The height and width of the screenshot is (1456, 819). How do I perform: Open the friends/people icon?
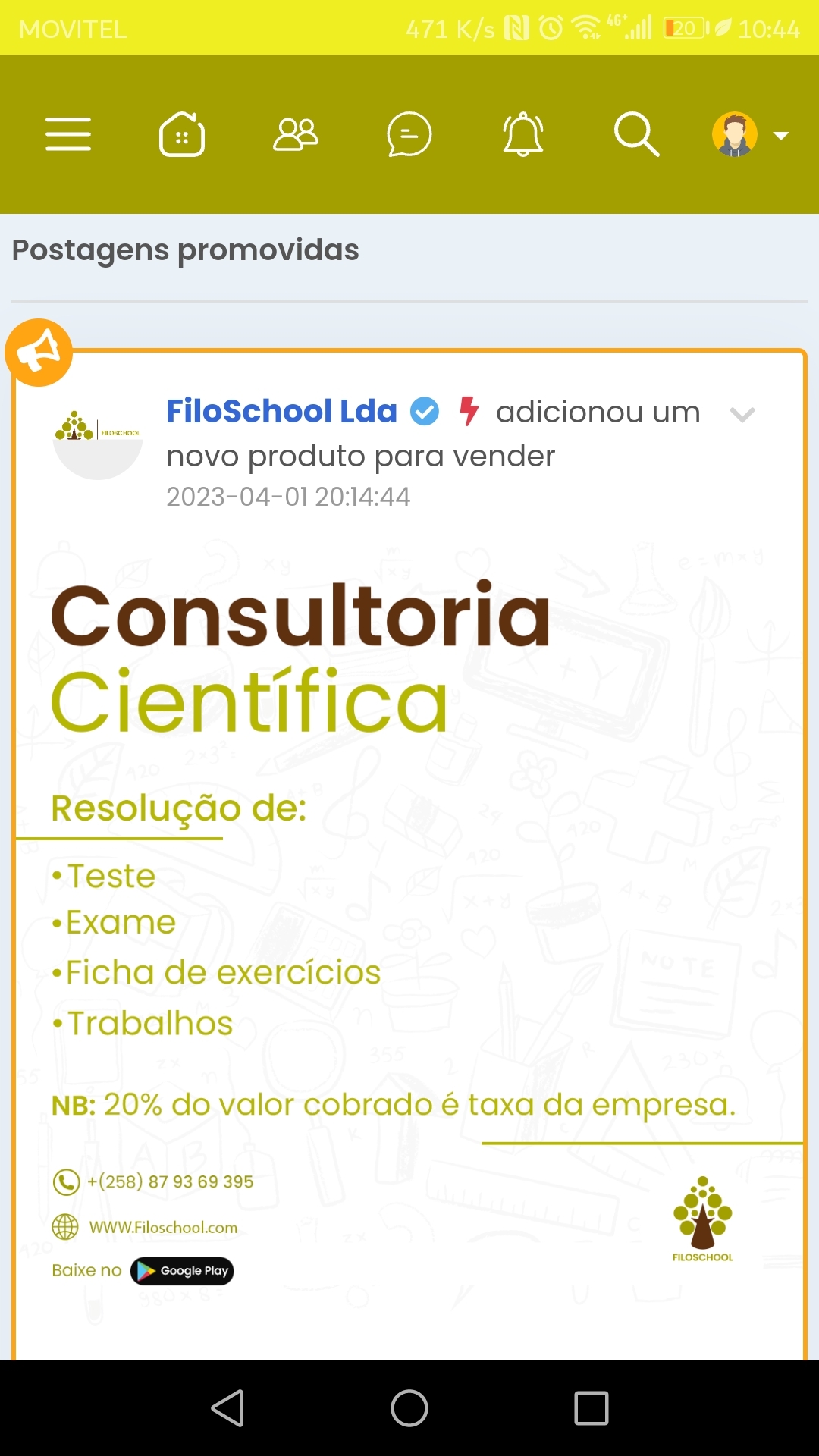pos(296,134)
